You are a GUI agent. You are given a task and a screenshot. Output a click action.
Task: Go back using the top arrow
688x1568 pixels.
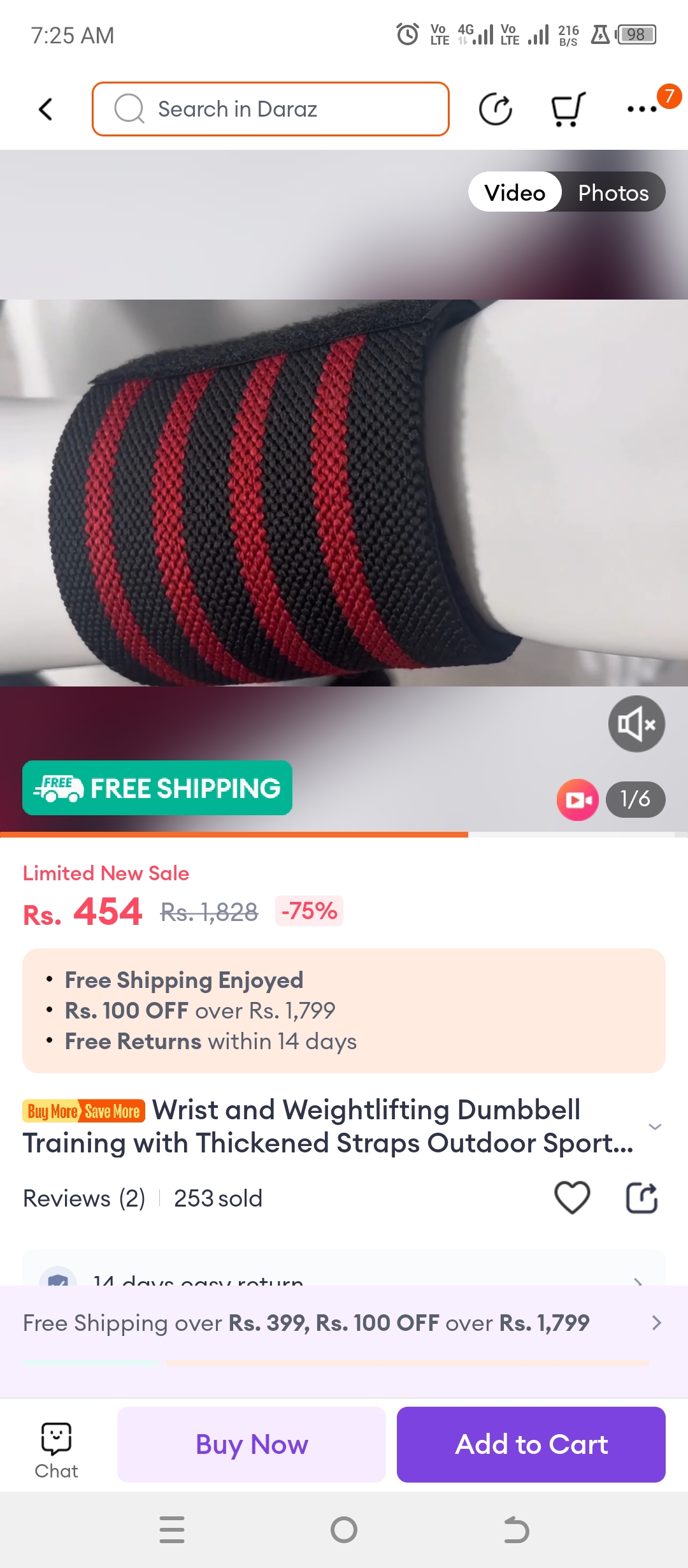[x=45, y=109]
